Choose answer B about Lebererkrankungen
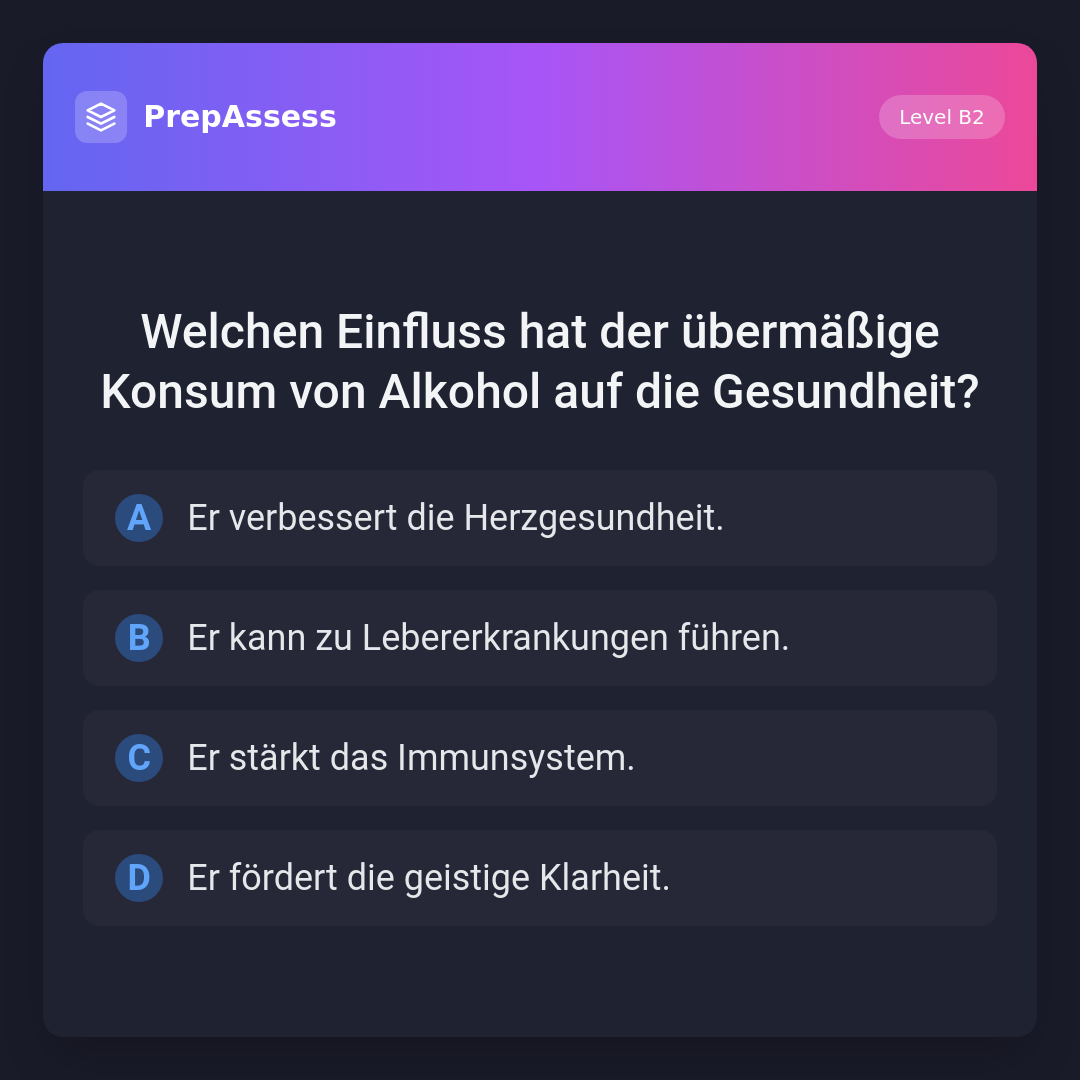 [539, 638]
